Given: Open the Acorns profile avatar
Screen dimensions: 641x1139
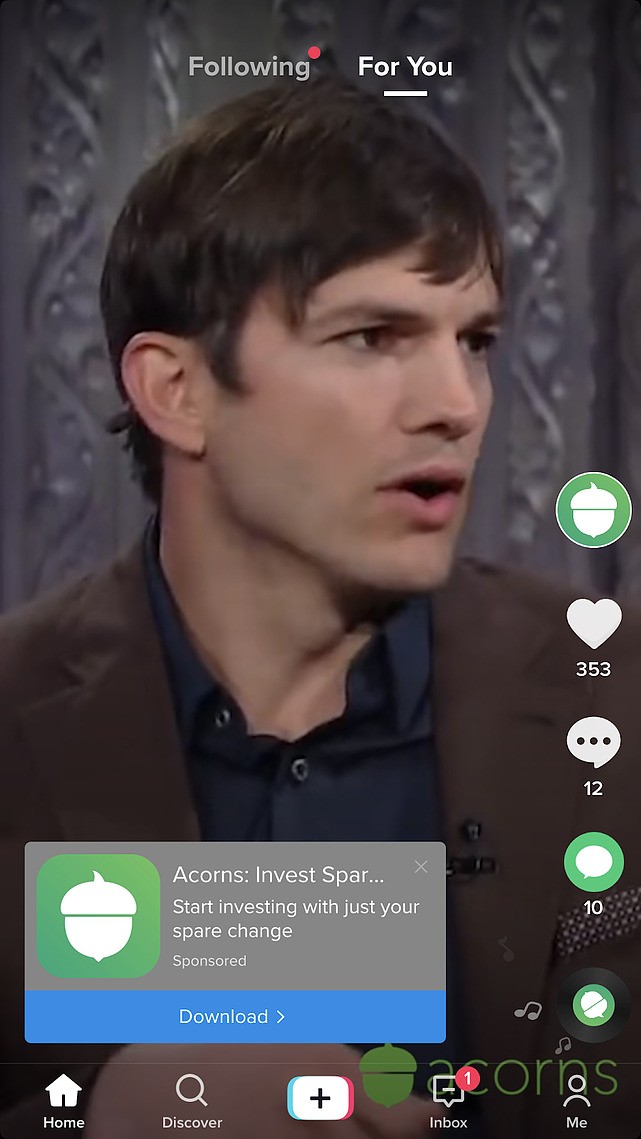Looking at the screenshot, I should pos(593,509).
